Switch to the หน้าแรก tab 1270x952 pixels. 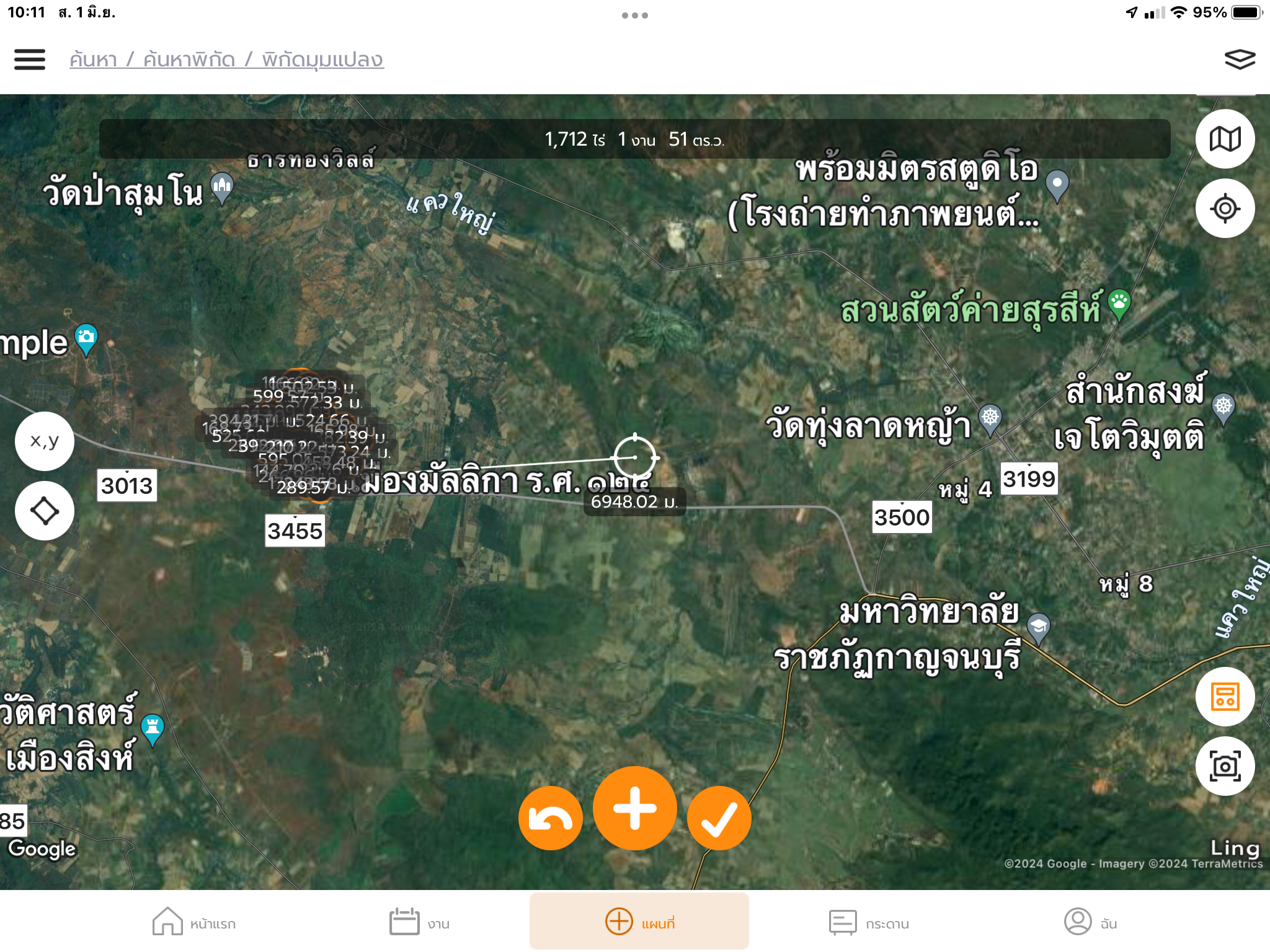[x=194, y=922]
